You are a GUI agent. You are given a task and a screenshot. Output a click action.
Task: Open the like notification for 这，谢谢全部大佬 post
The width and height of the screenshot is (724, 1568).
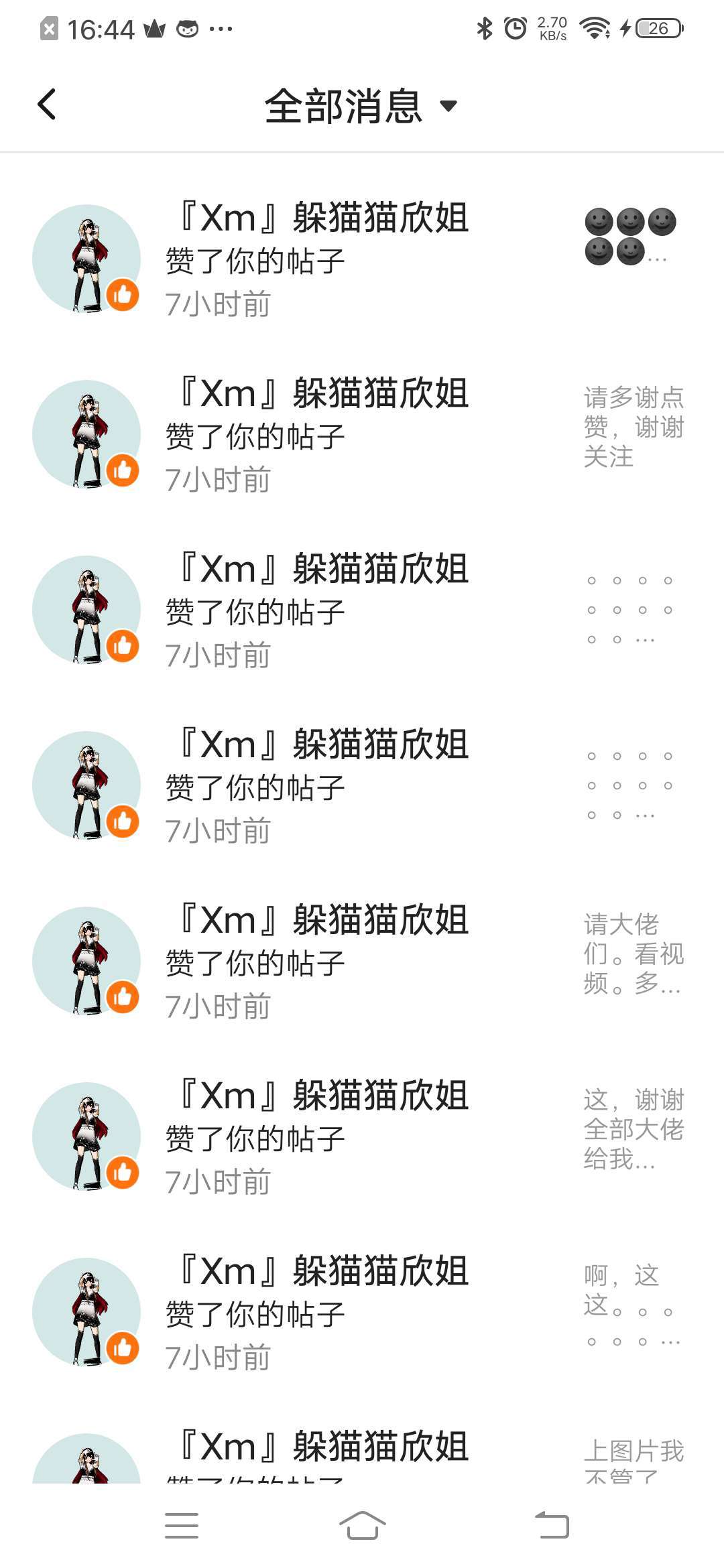[362, 1136]
